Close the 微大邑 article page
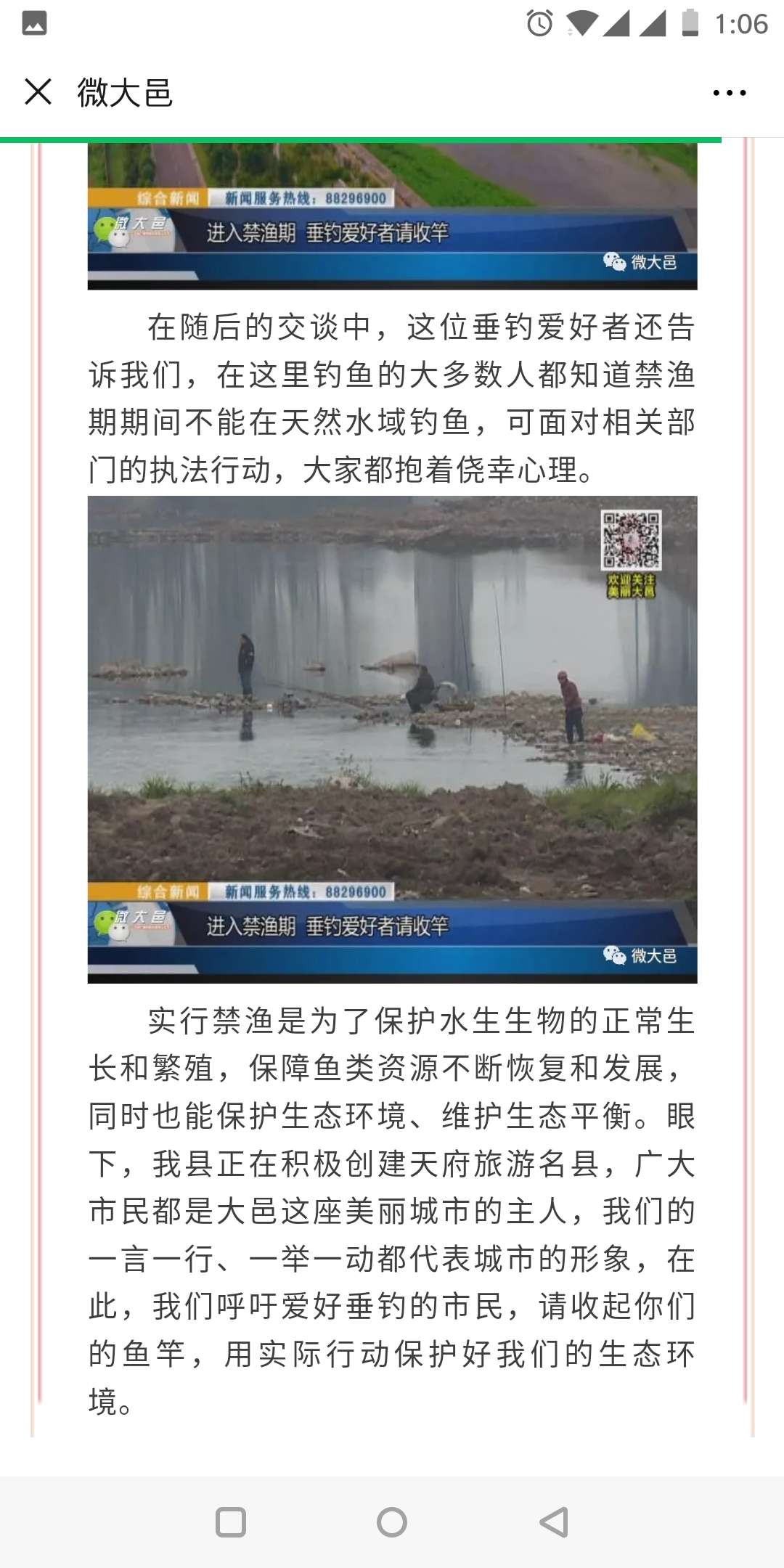784x1568 pixels. [38, 92]
